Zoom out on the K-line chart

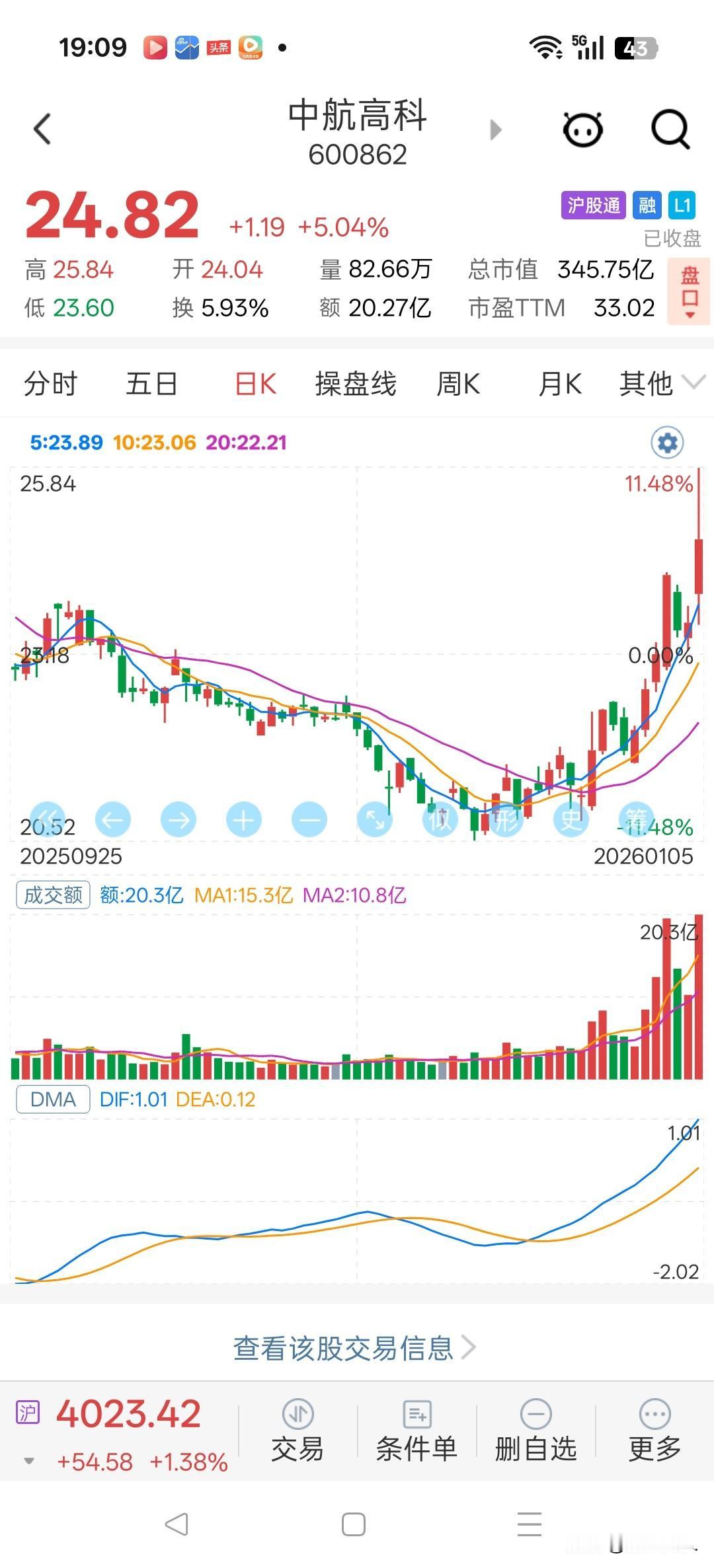coord(308,819)
